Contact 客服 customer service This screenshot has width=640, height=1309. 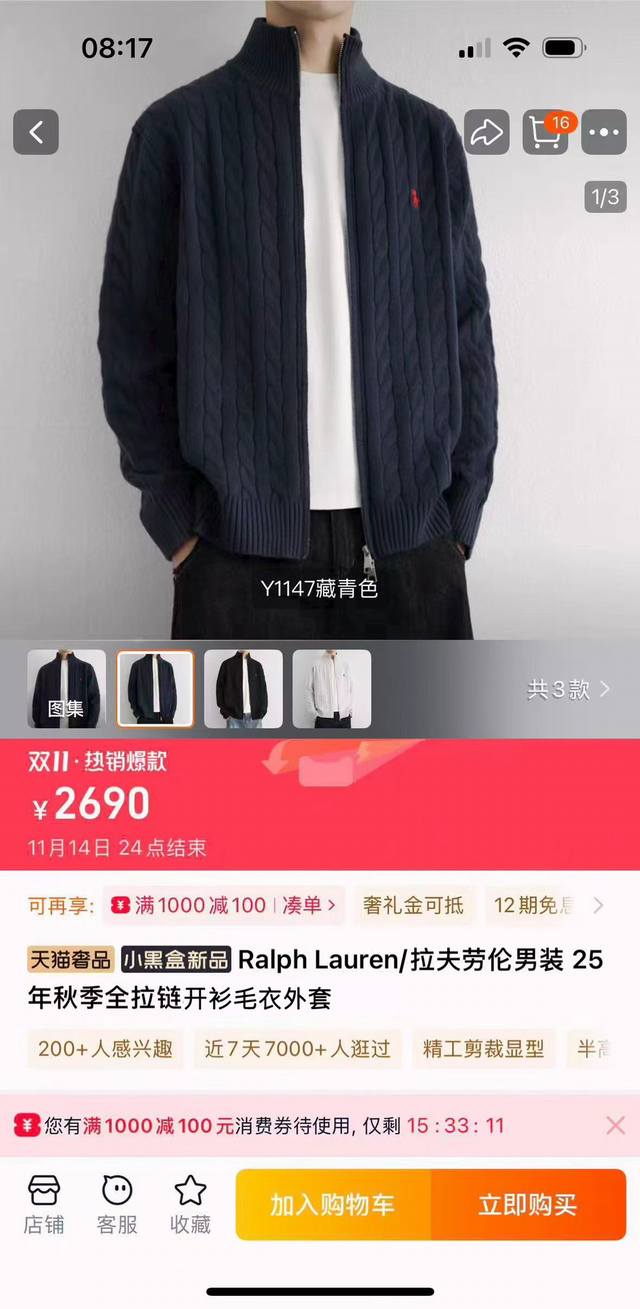point(117,1205)
